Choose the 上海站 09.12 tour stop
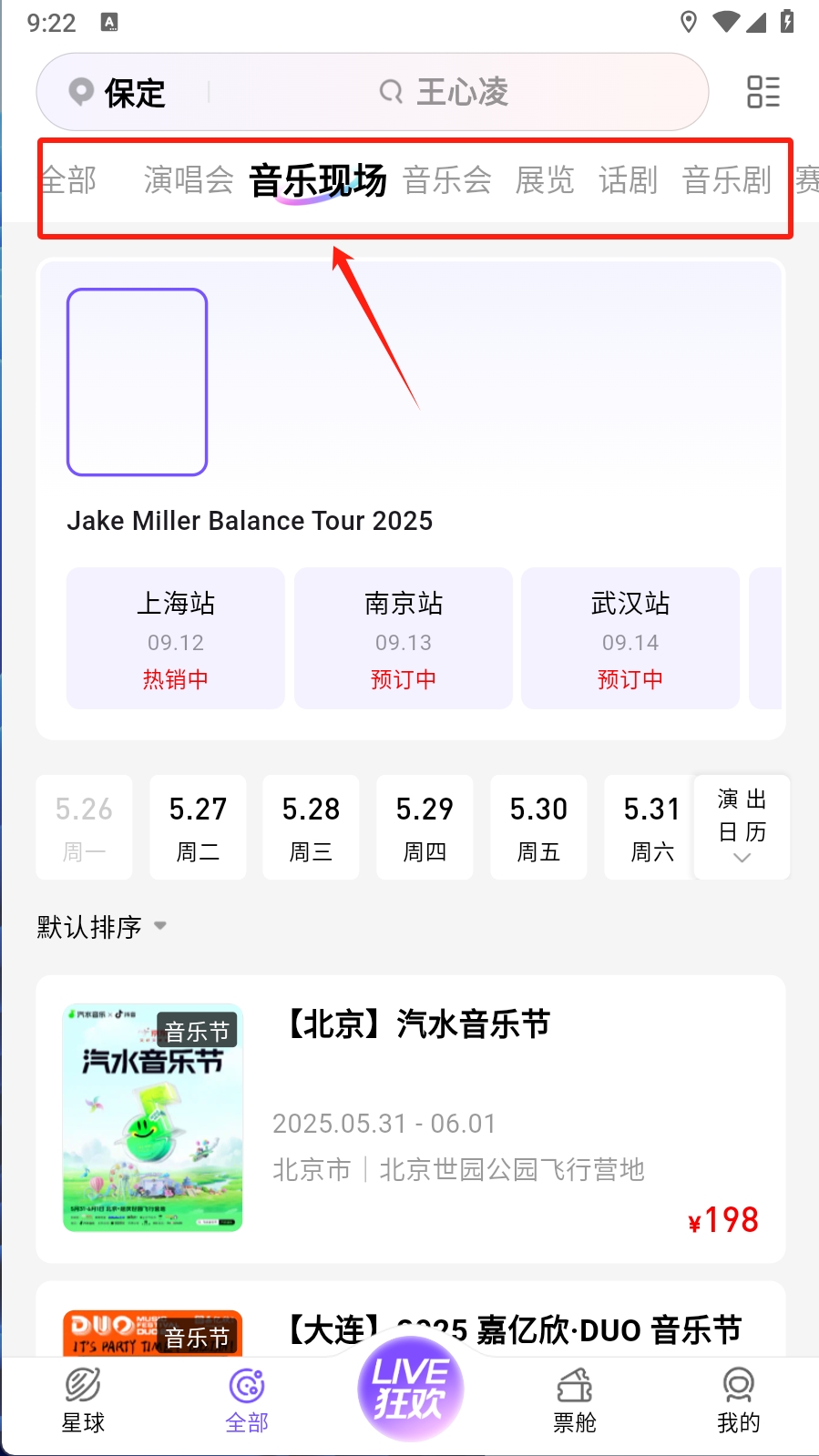Image resolution: width=819 pixels, height=1456 pixels. click(176, 638)
